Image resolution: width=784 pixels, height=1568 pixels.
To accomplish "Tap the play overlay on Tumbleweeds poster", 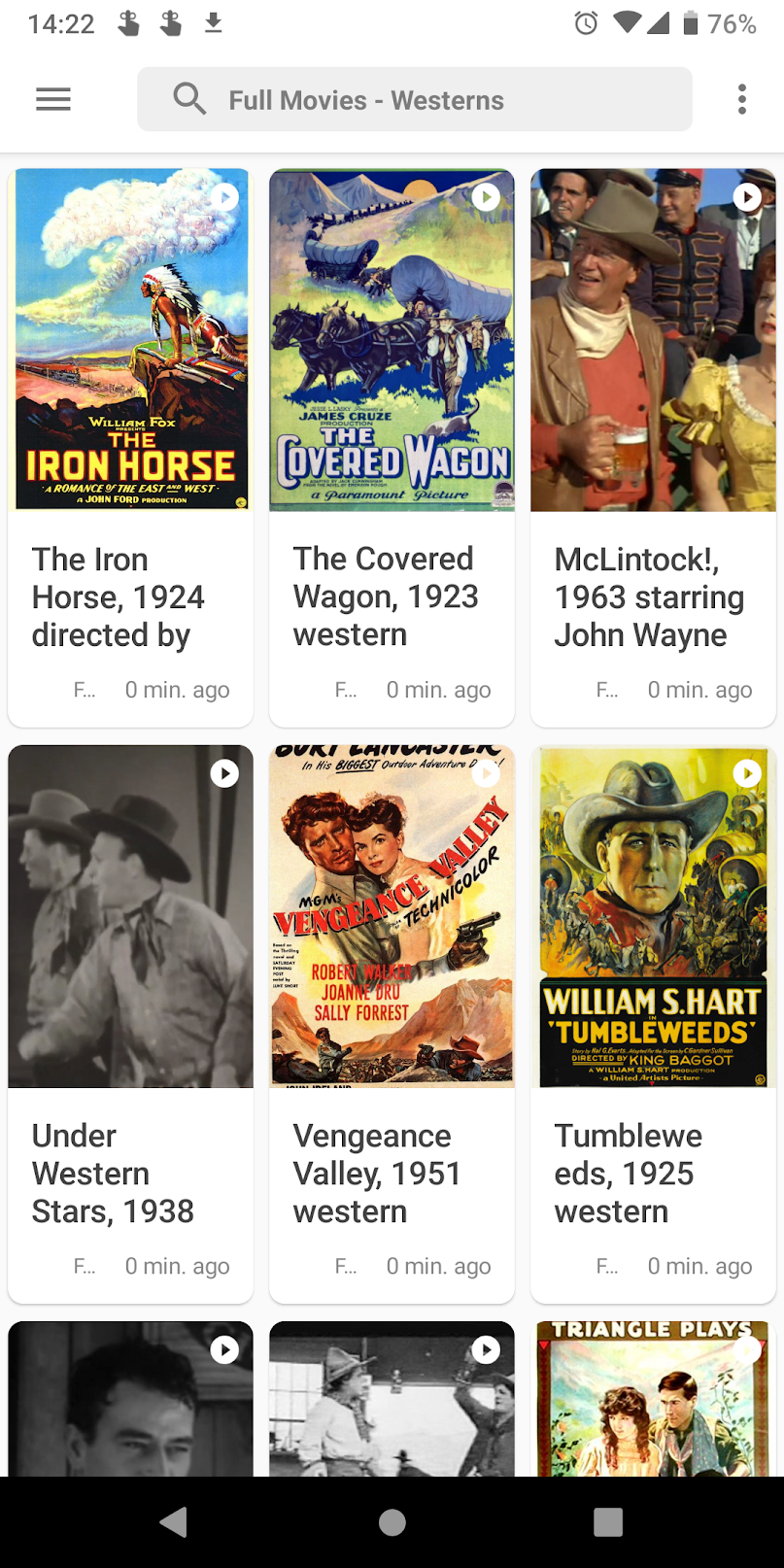I will tap(746, 773).
